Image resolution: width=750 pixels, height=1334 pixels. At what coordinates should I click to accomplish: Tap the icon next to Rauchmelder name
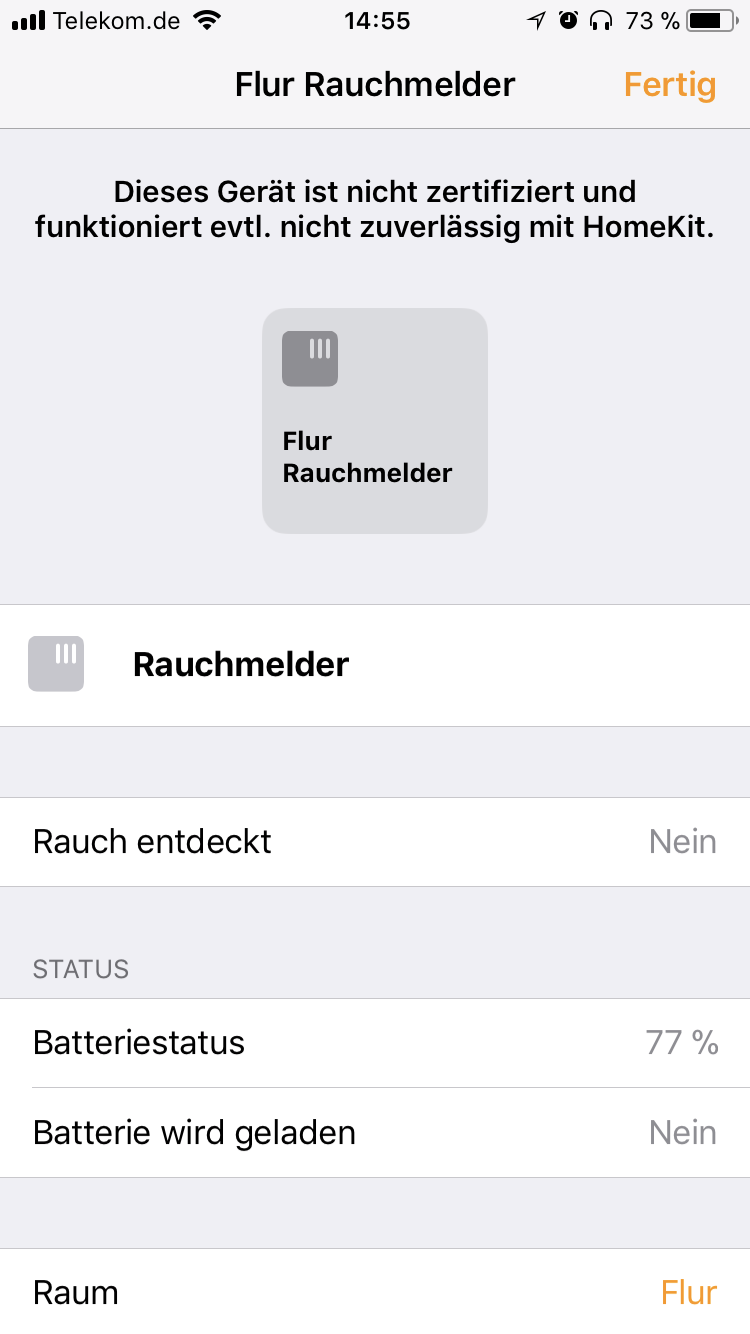coord(56,664)
